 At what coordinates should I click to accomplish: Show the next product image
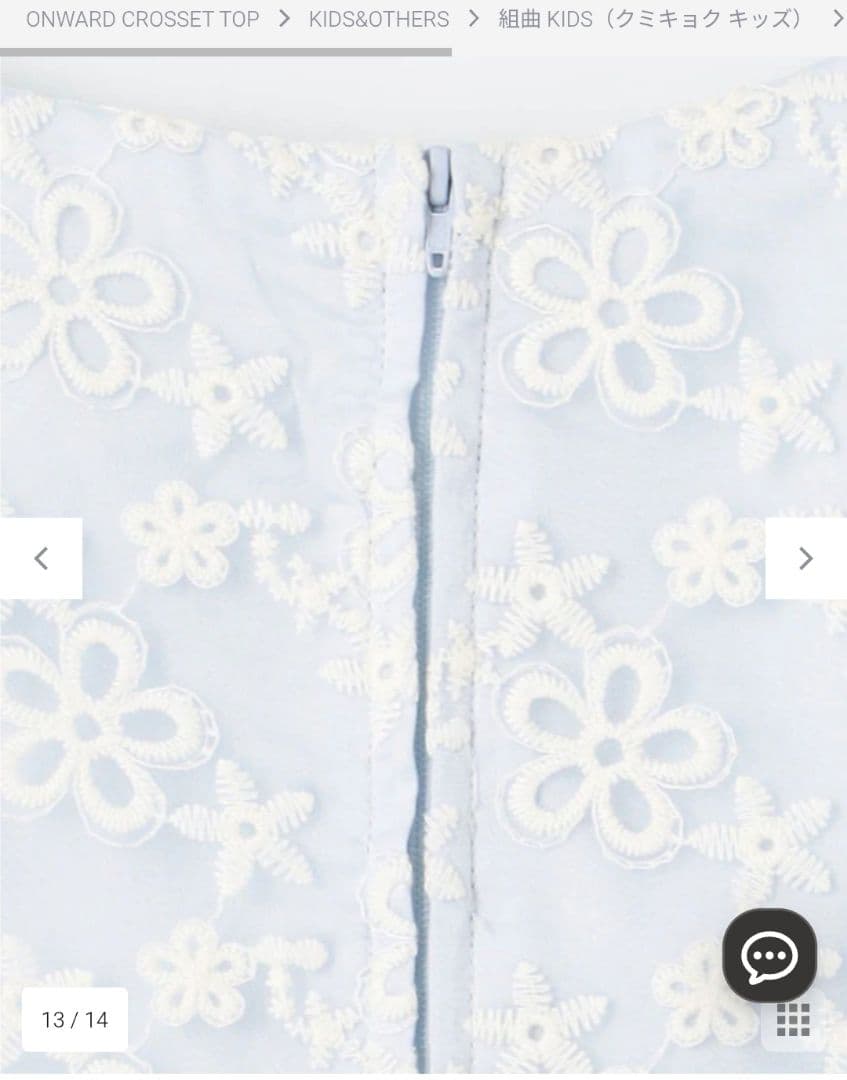coord(805,558)
